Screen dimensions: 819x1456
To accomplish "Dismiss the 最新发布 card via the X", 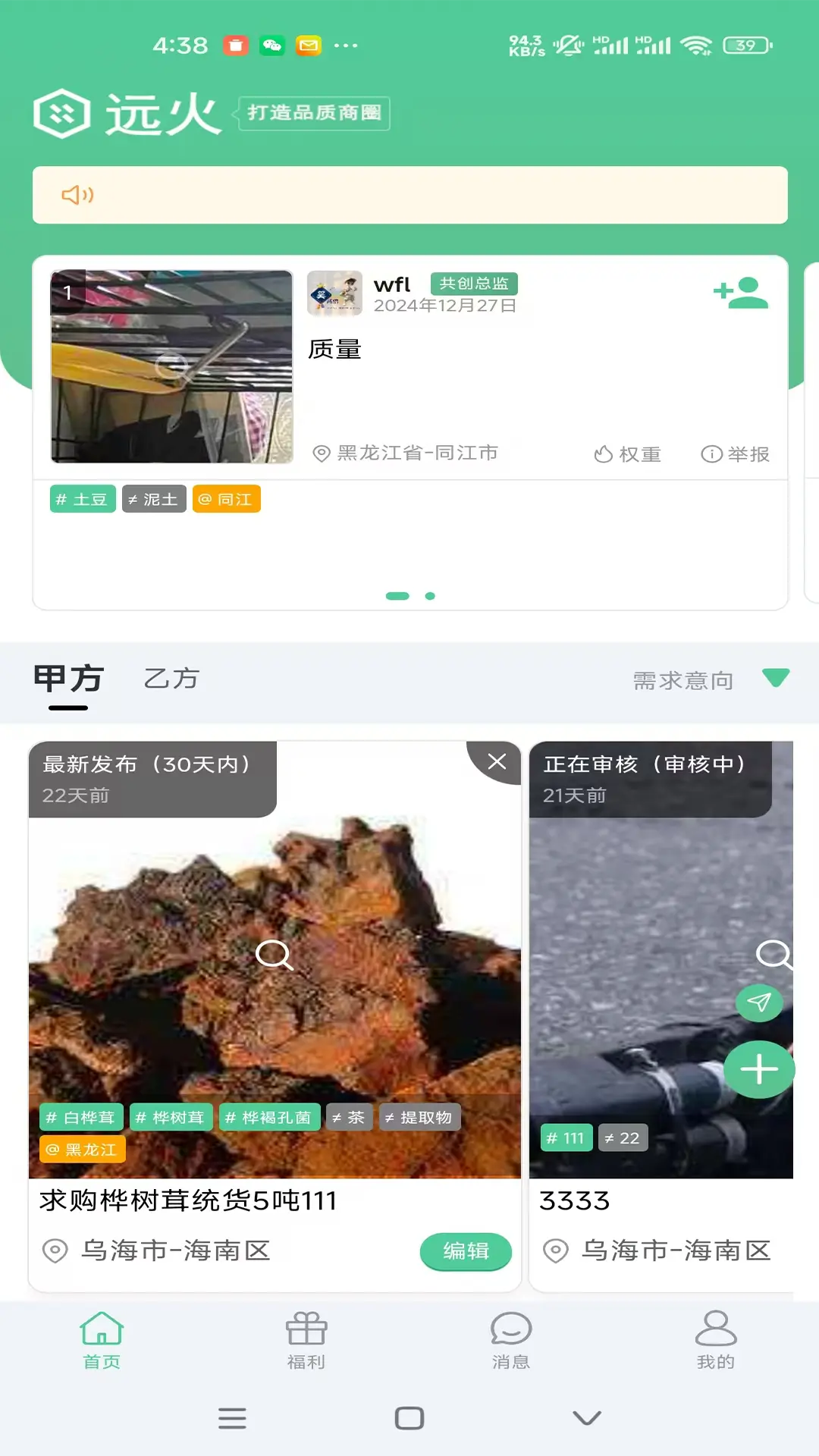I will point(497,762).
